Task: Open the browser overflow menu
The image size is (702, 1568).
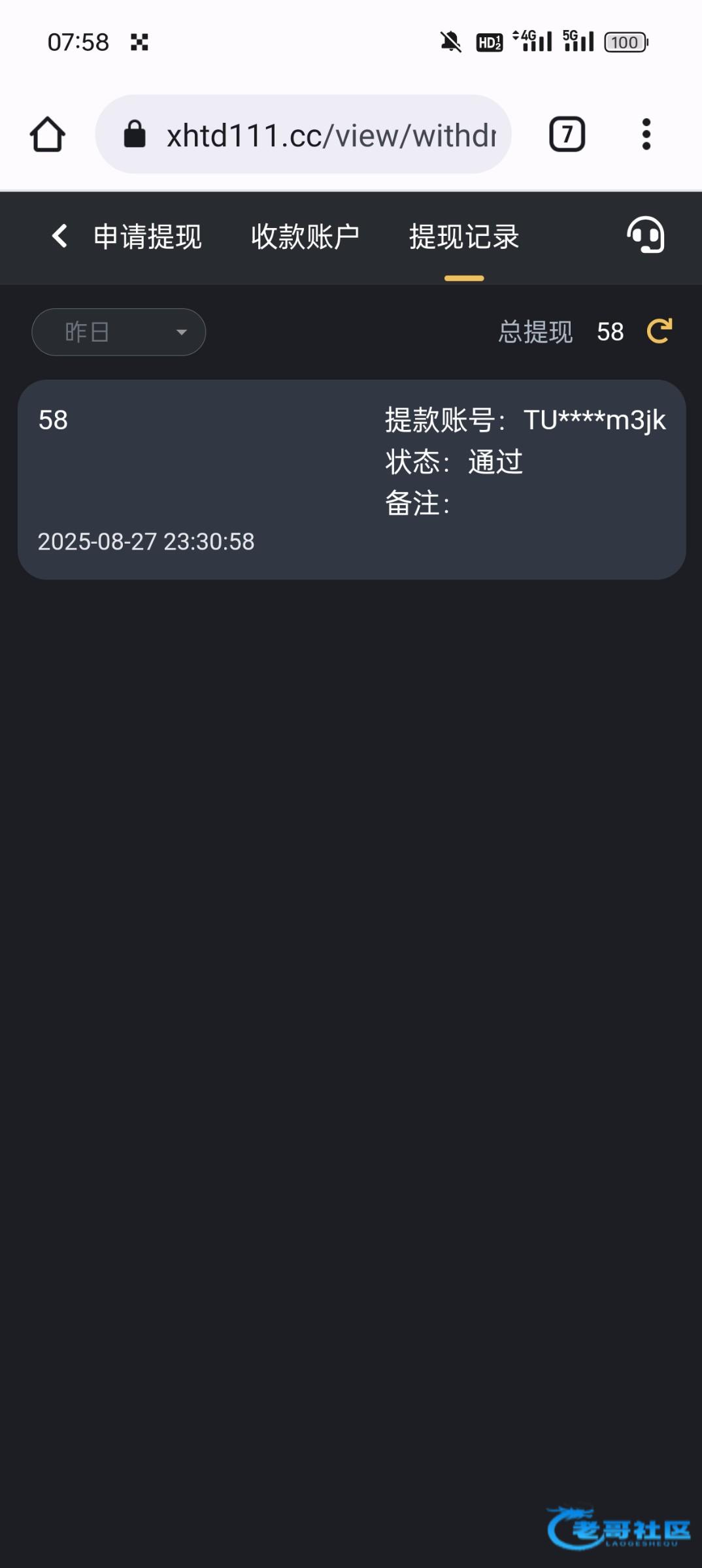Action: tap(646, 135)
